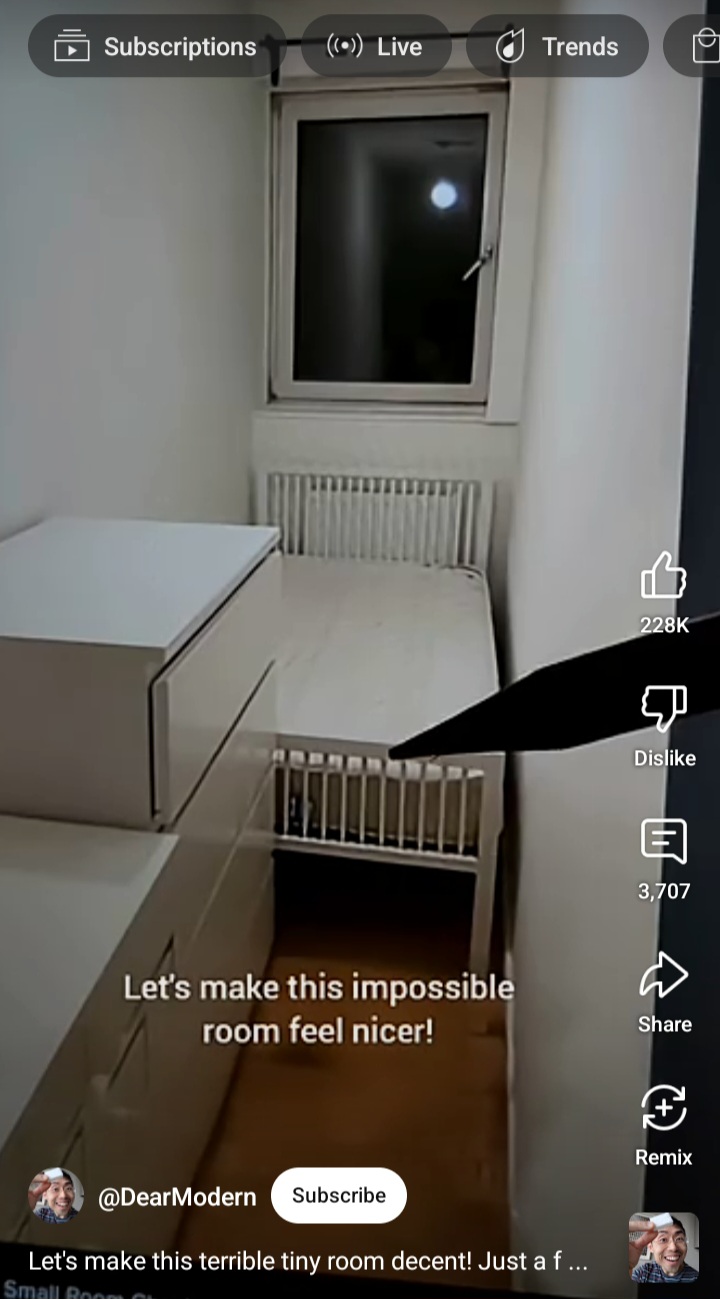Open the Subscriptions chip
Screen dimensions: 720x1299
point(157,46)
